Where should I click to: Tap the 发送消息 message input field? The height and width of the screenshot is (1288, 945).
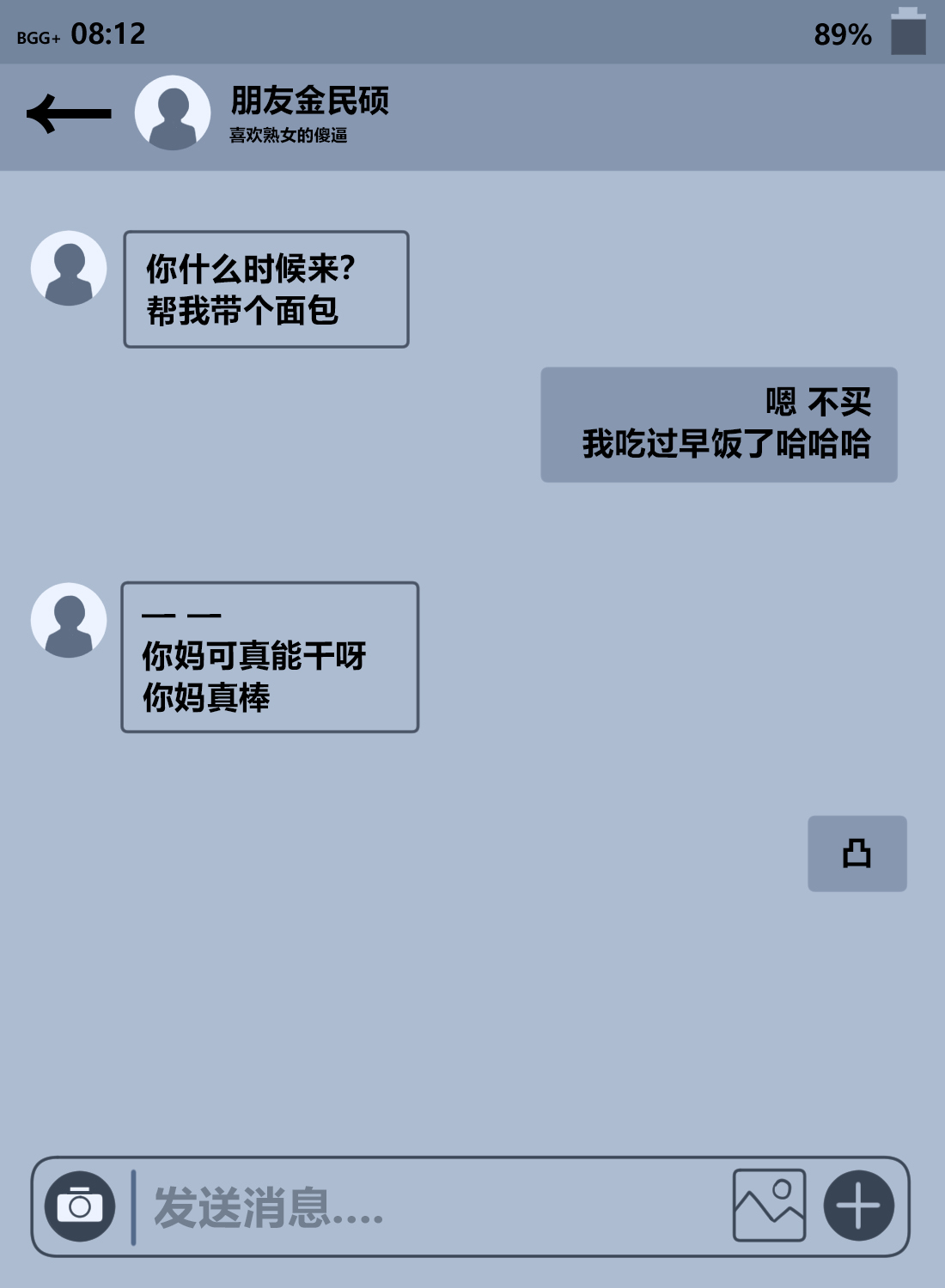coord(430,1206)
